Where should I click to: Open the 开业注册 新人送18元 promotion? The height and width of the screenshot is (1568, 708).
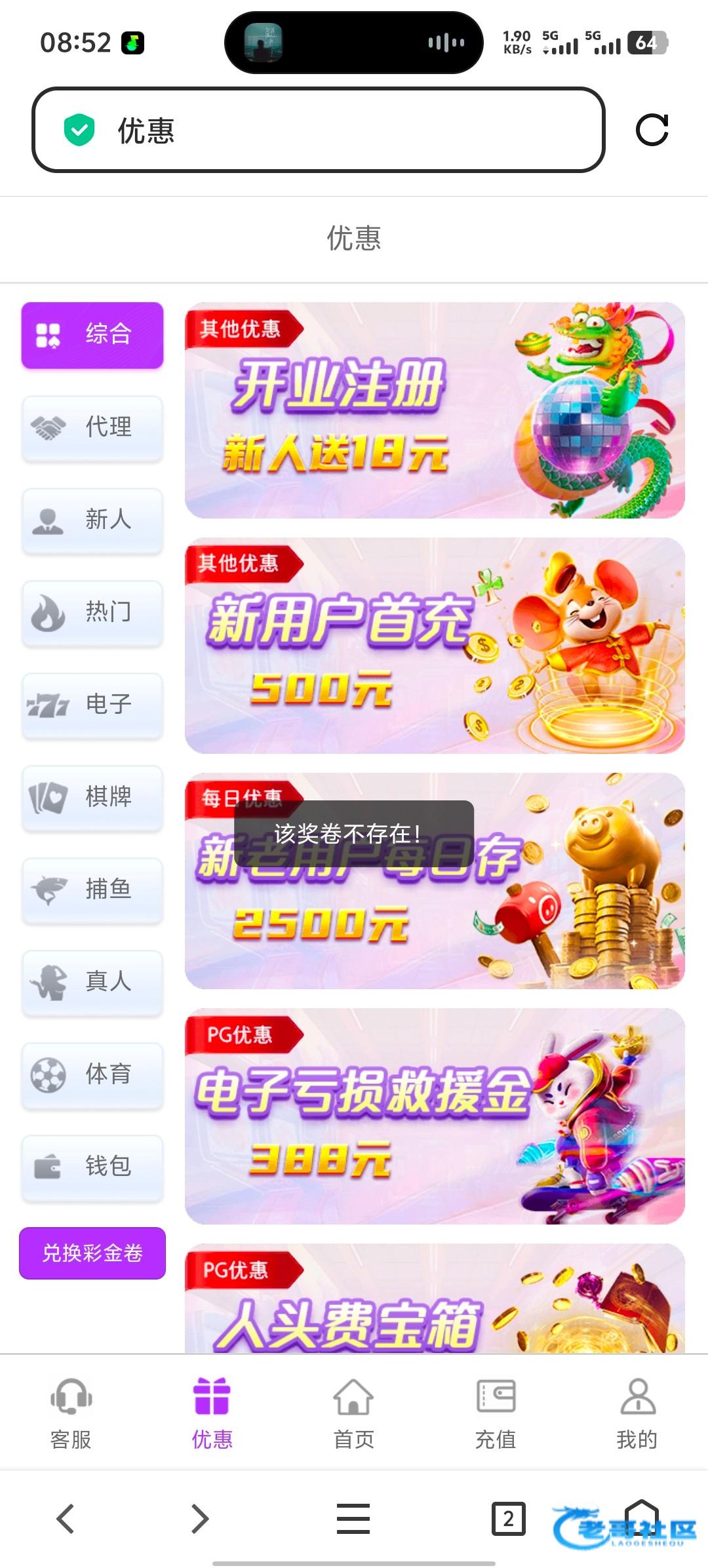tap(435, 410)
